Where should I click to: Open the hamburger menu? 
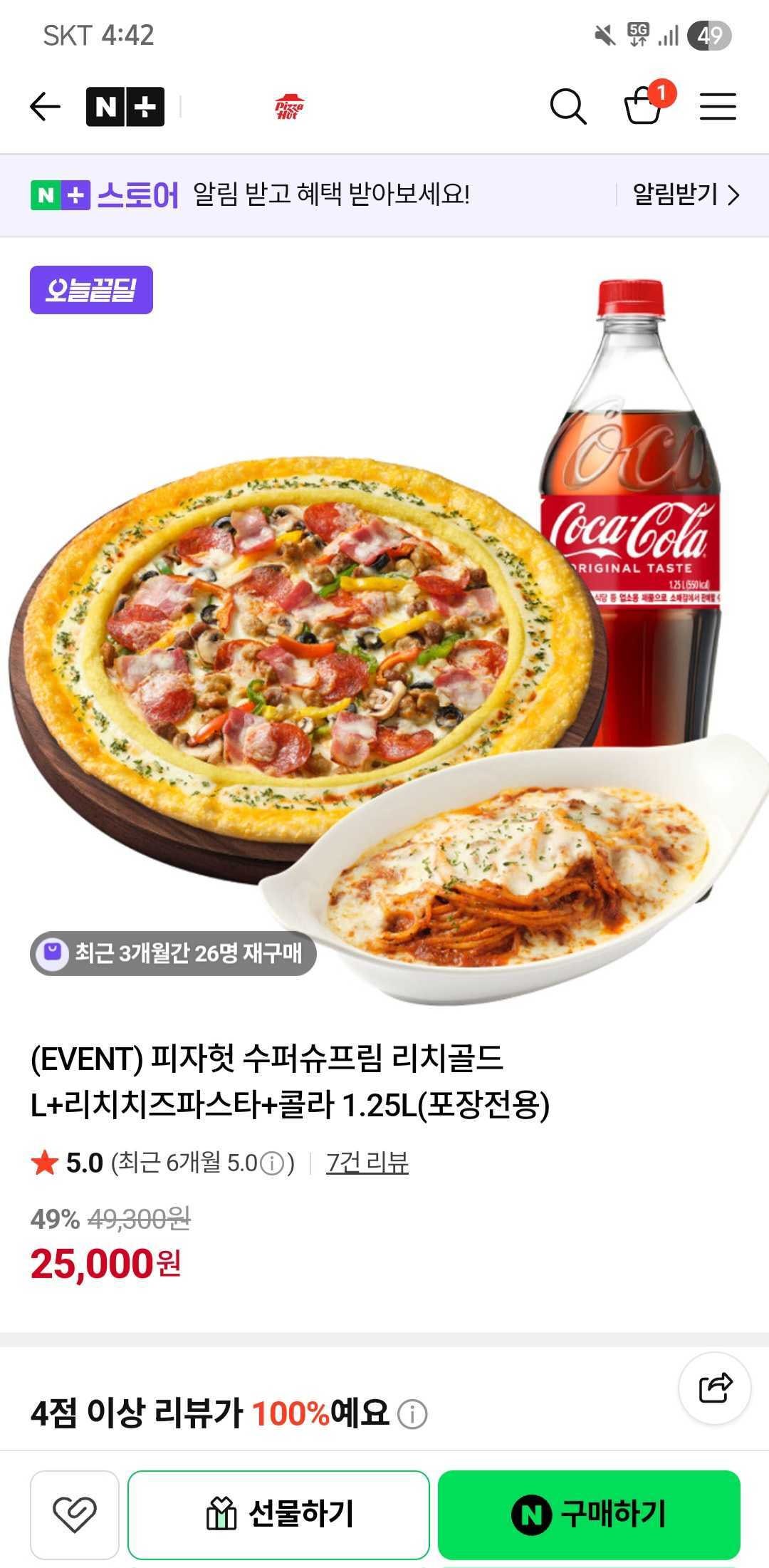point(718,105)
